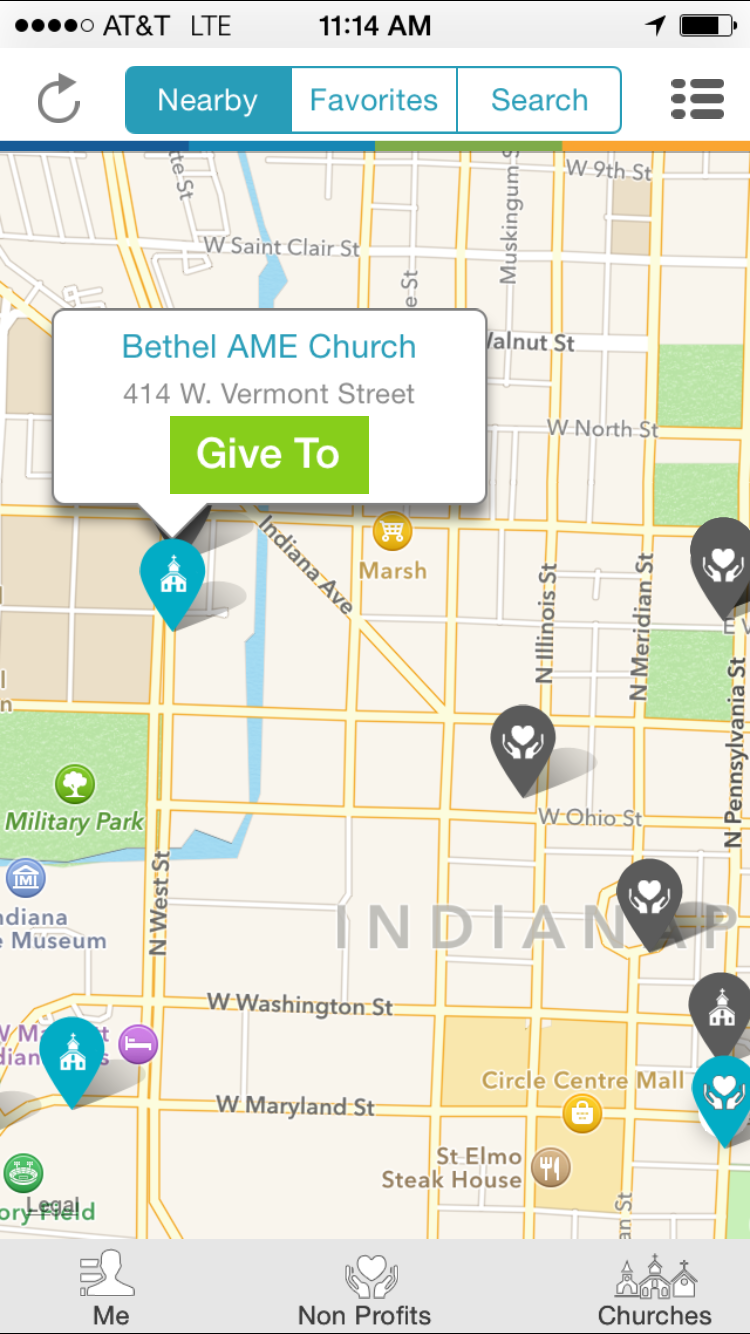Open the list view menu icon
750x1334 pixels.
[x=697, y=100]
